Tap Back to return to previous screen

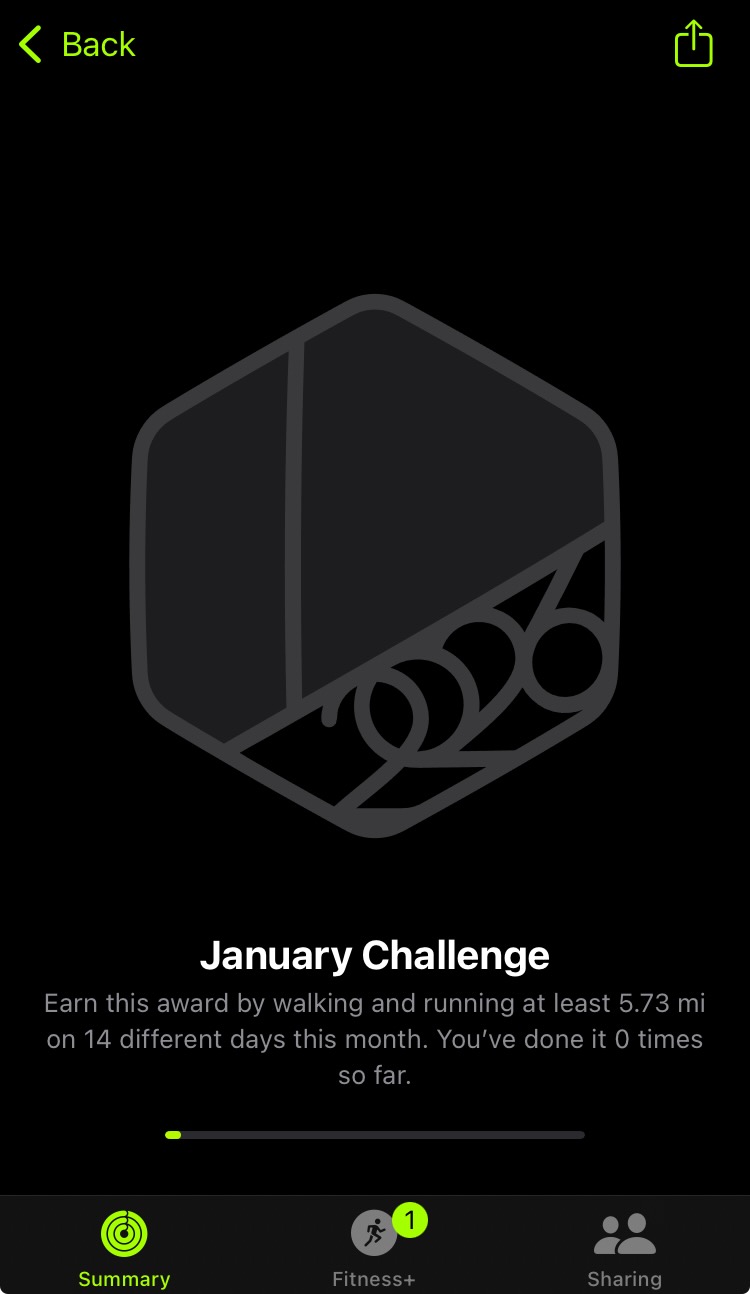click(75, 43)
